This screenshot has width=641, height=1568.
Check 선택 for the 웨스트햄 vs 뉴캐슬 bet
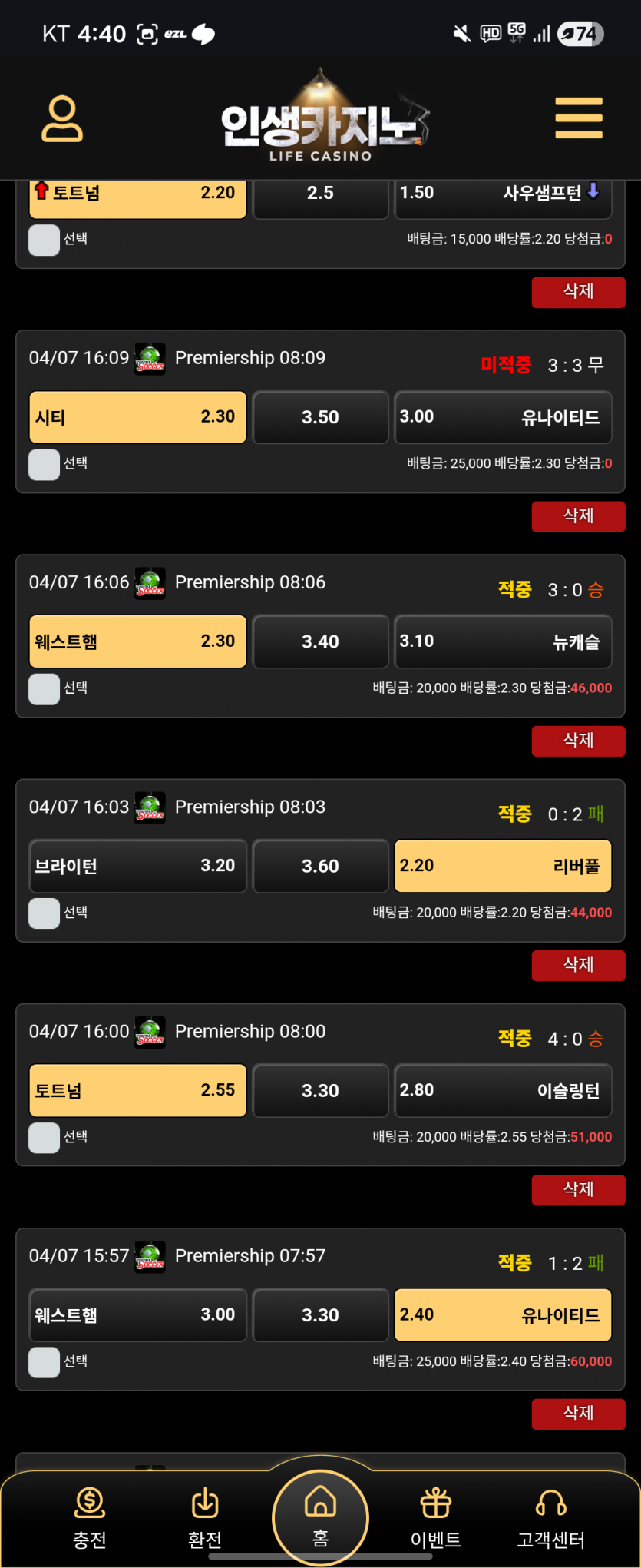44,689
